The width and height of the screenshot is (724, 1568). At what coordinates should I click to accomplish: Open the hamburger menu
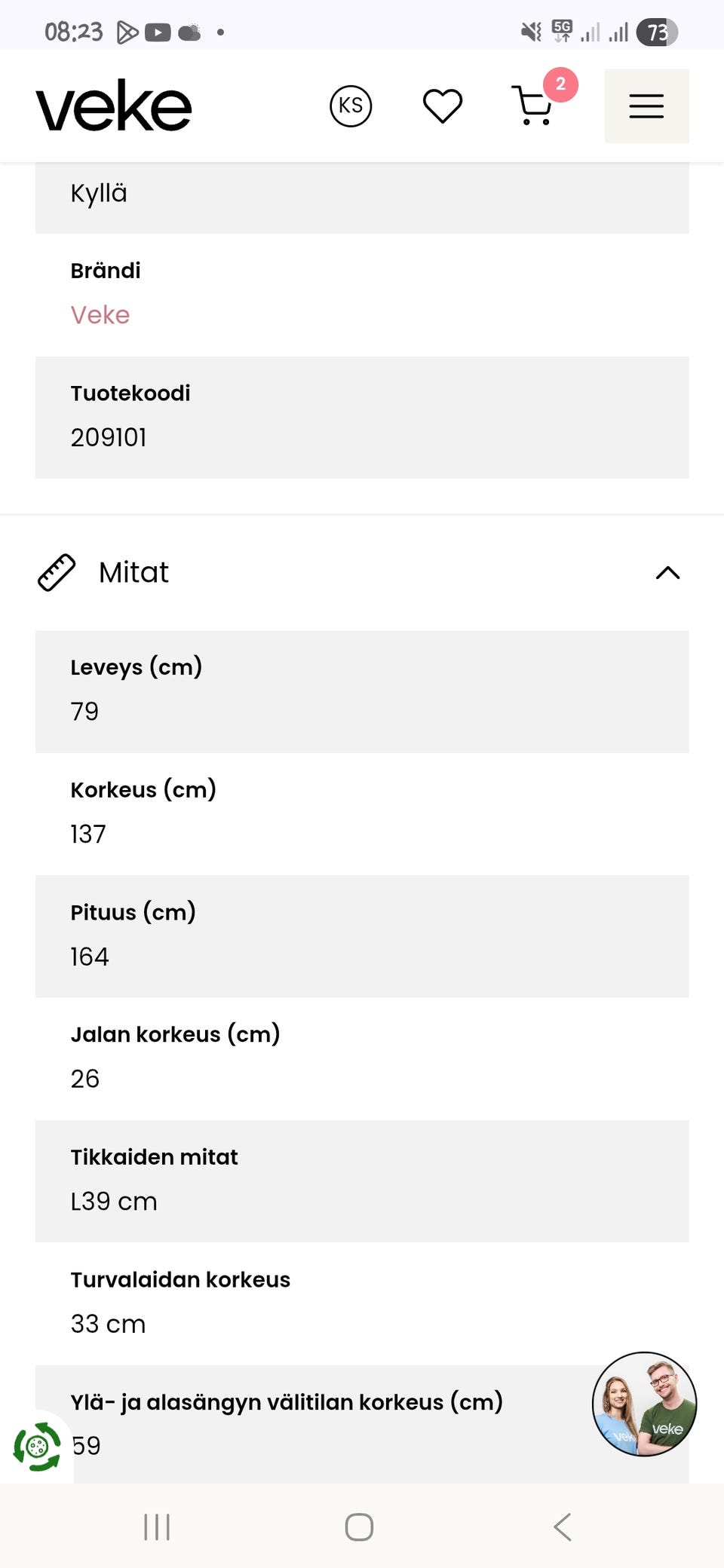click(646, 106)
